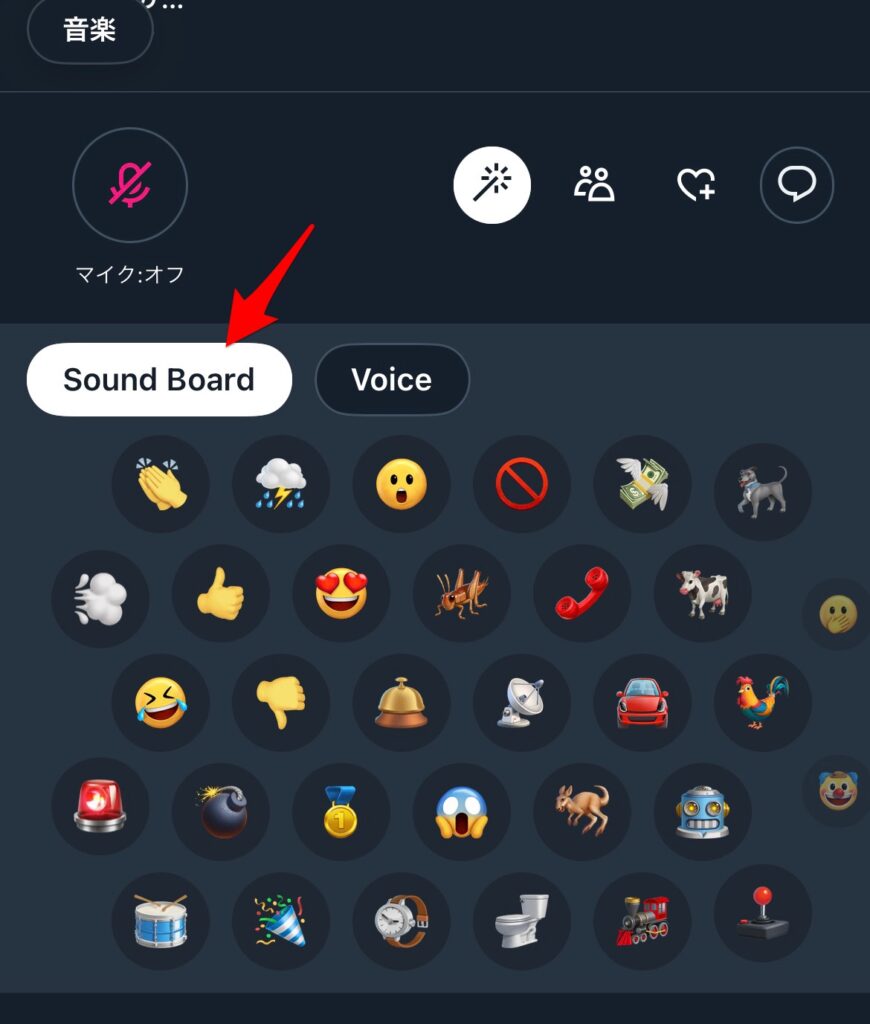Play the service bell sound
This screenshot has width=870, height=1024.
(x=401, y=702)
